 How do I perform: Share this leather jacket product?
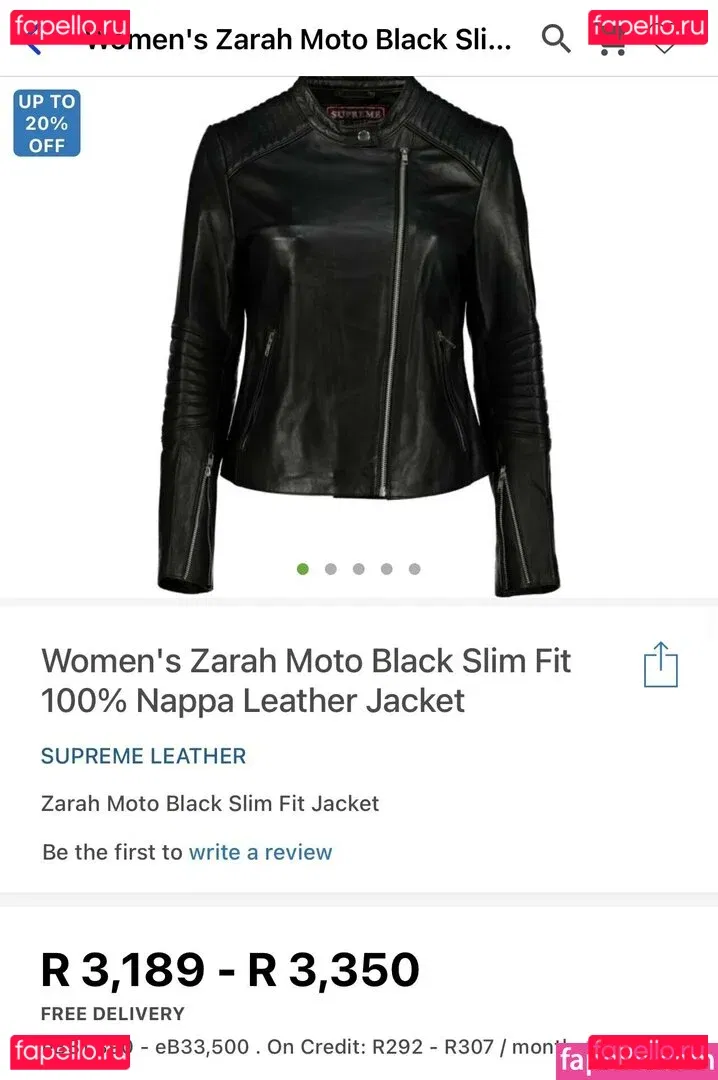point(660,665)
